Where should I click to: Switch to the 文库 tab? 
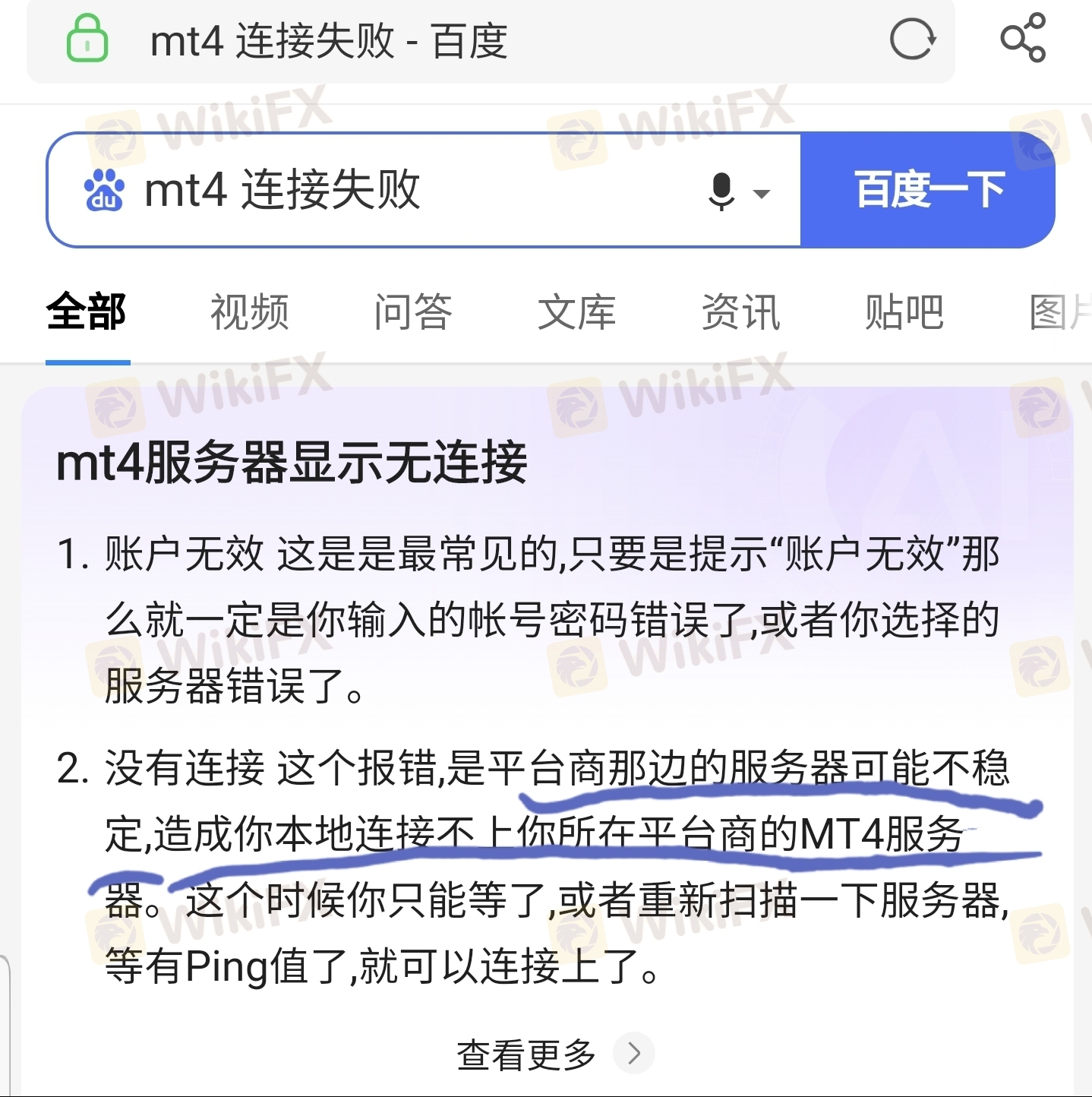pos(576,312)
